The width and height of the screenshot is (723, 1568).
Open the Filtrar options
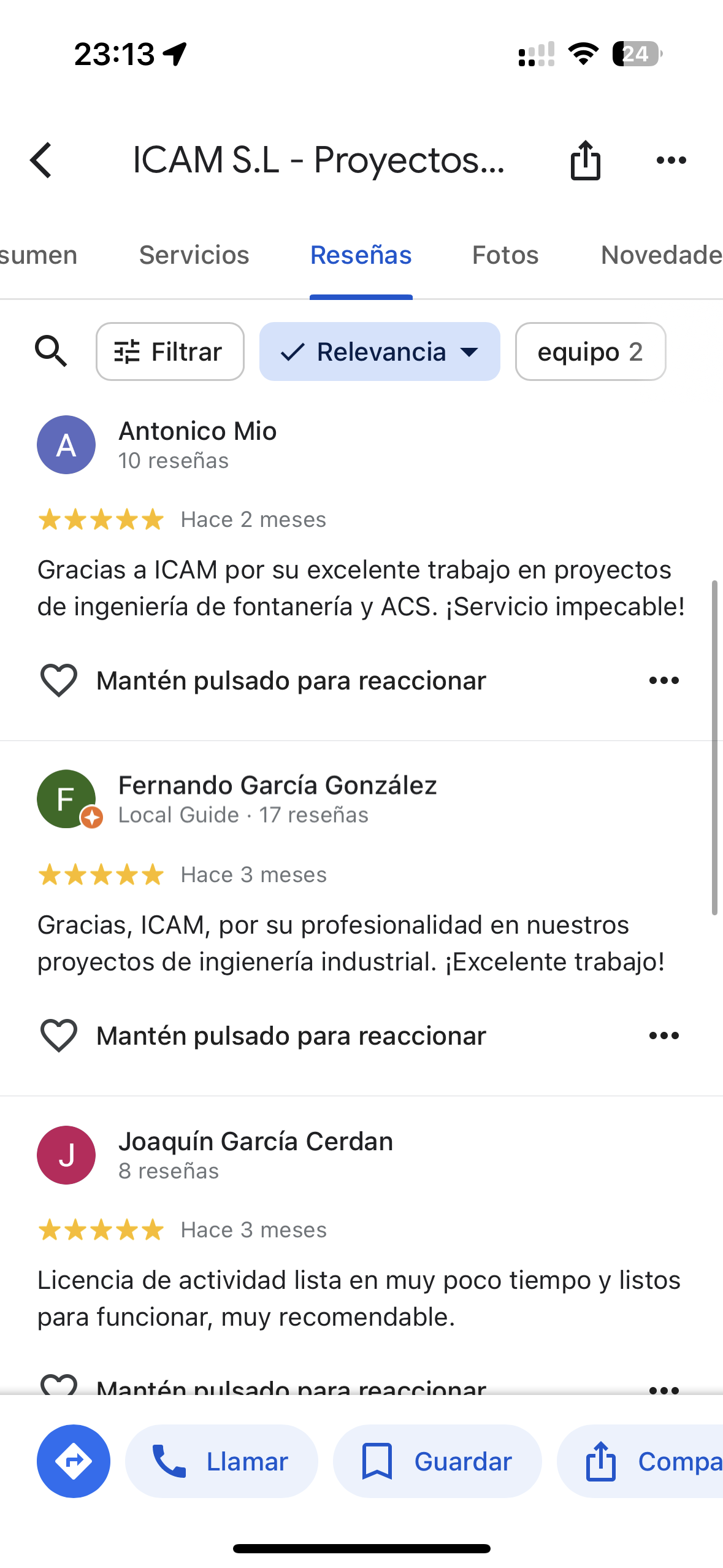point(170,352)
